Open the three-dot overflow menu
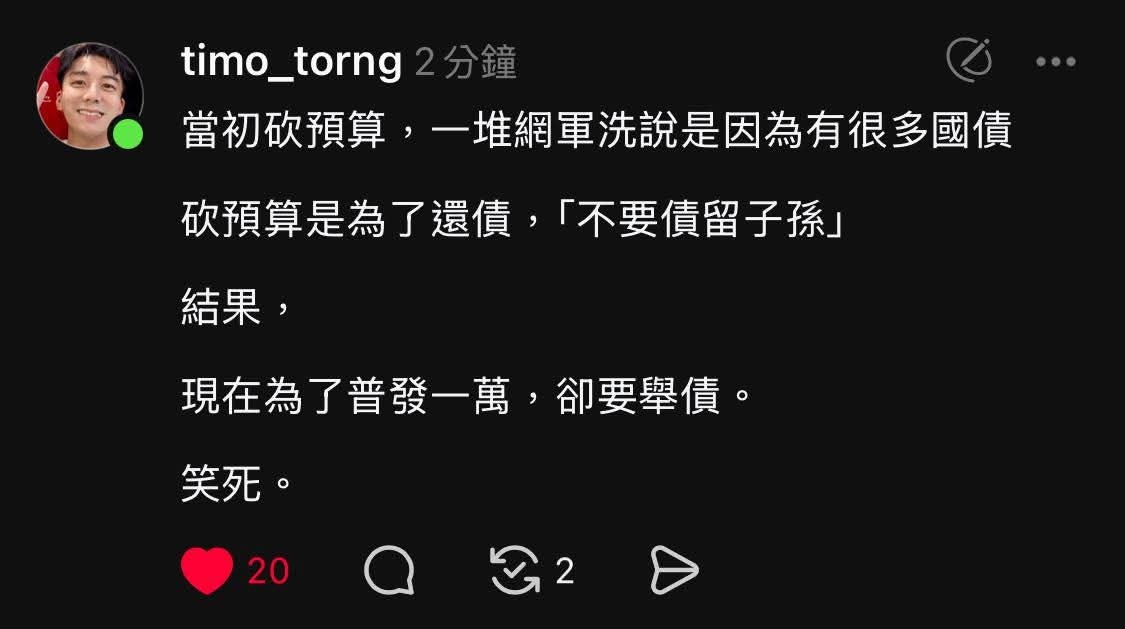Image resolution: width=1125 pixels, height=629 pixels. click(x=1055, y=62)
